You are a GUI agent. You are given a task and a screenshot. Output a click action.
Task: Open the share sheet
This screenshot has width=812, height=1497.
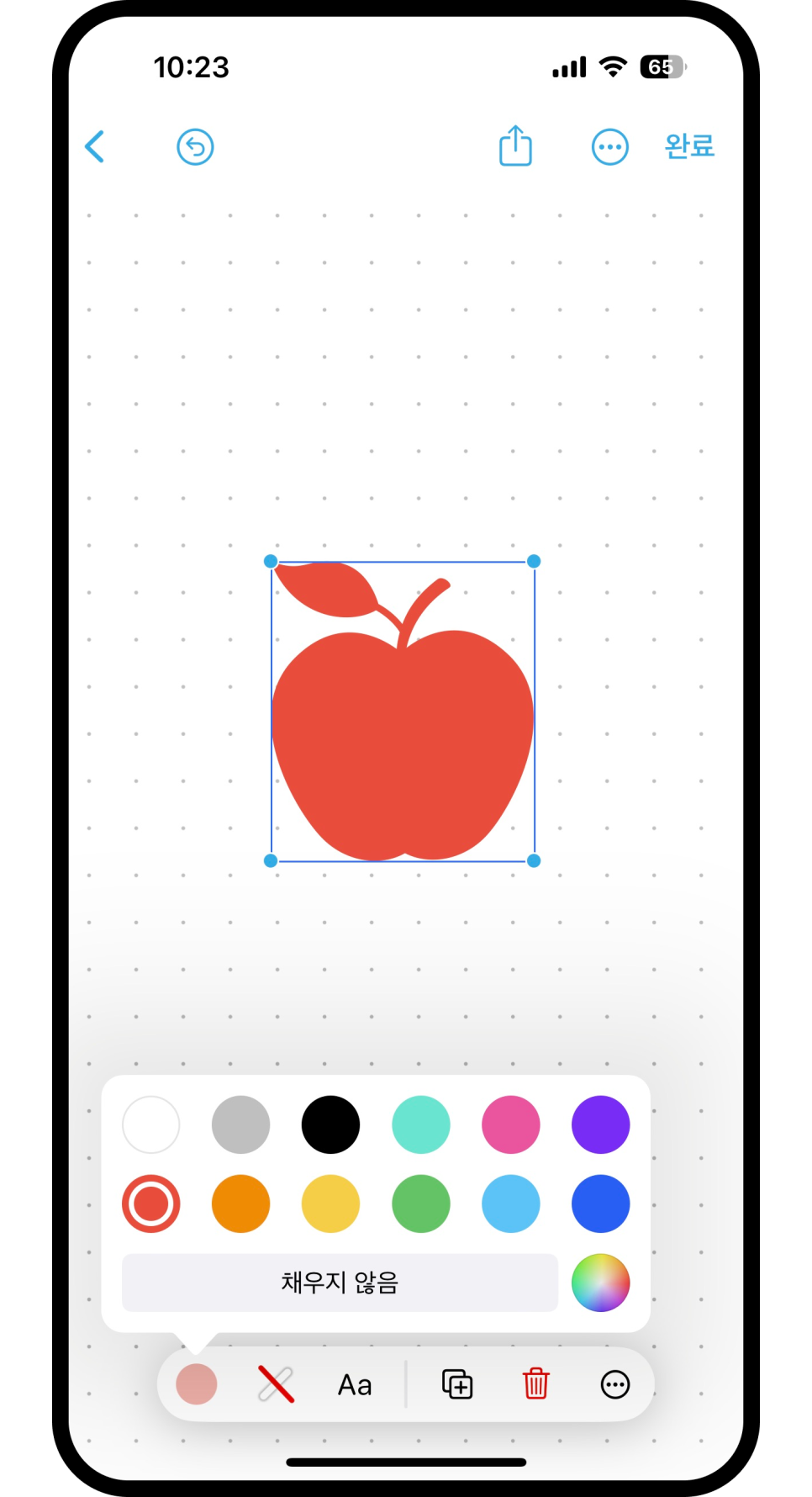click(515, 145)
